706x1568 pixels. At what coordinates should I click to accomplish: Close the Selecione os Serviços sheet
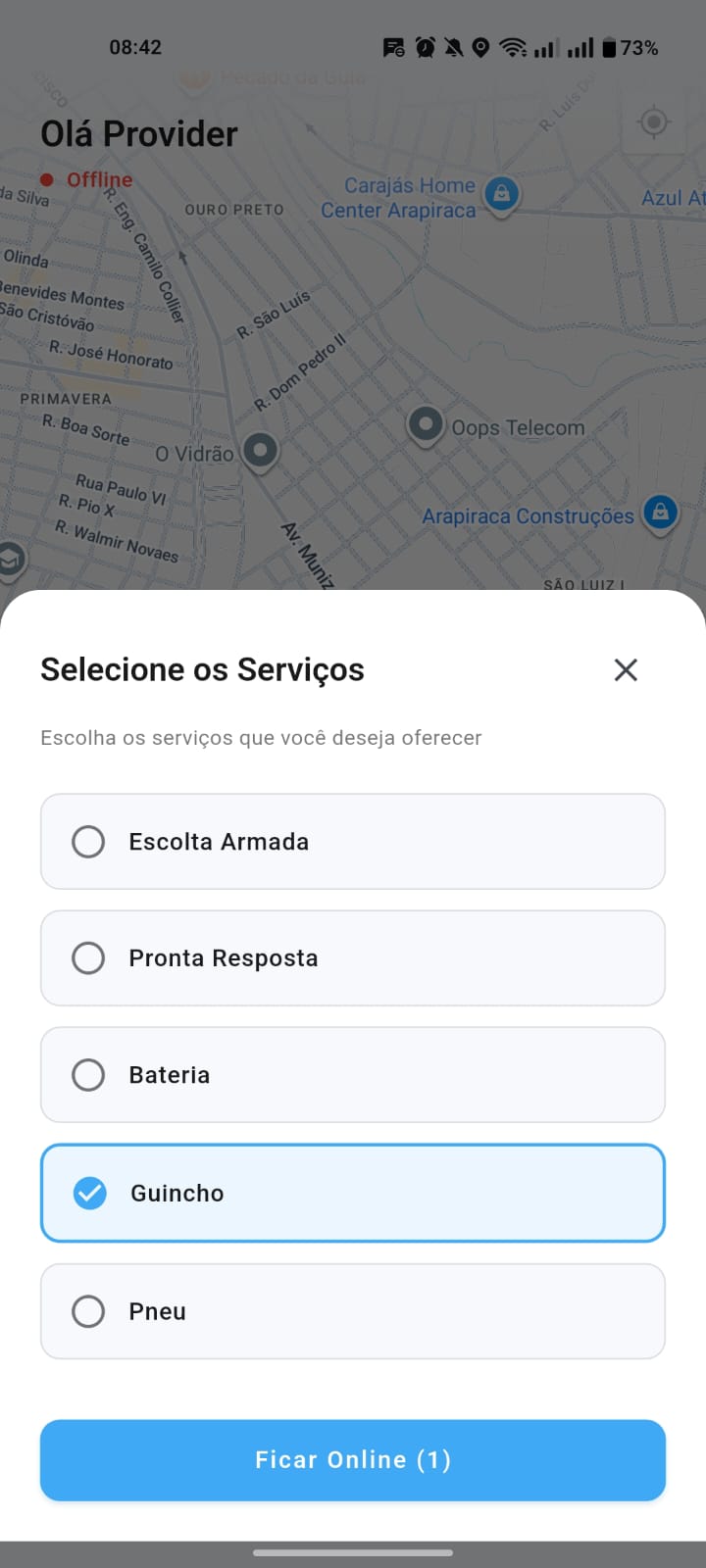tap(626, 670)
